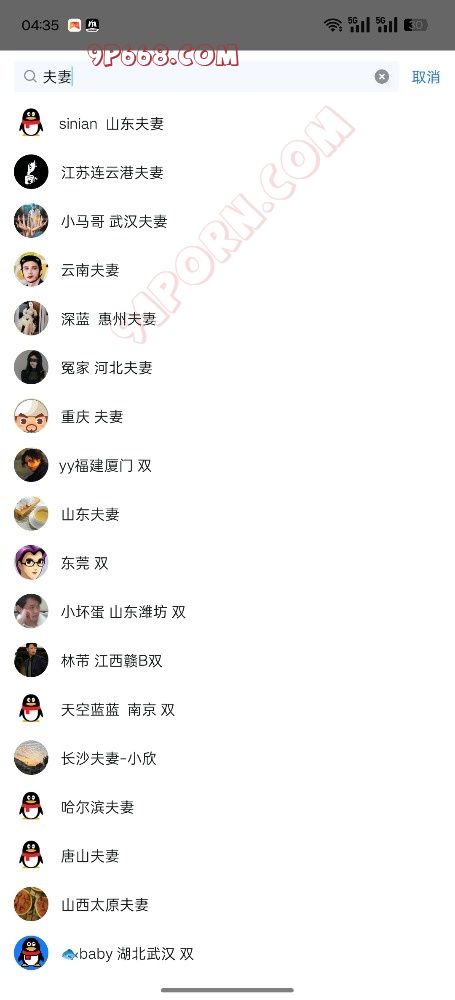Tap the search field containing 夫妻
Screen dimensions: 455x1000
(206, 77)
